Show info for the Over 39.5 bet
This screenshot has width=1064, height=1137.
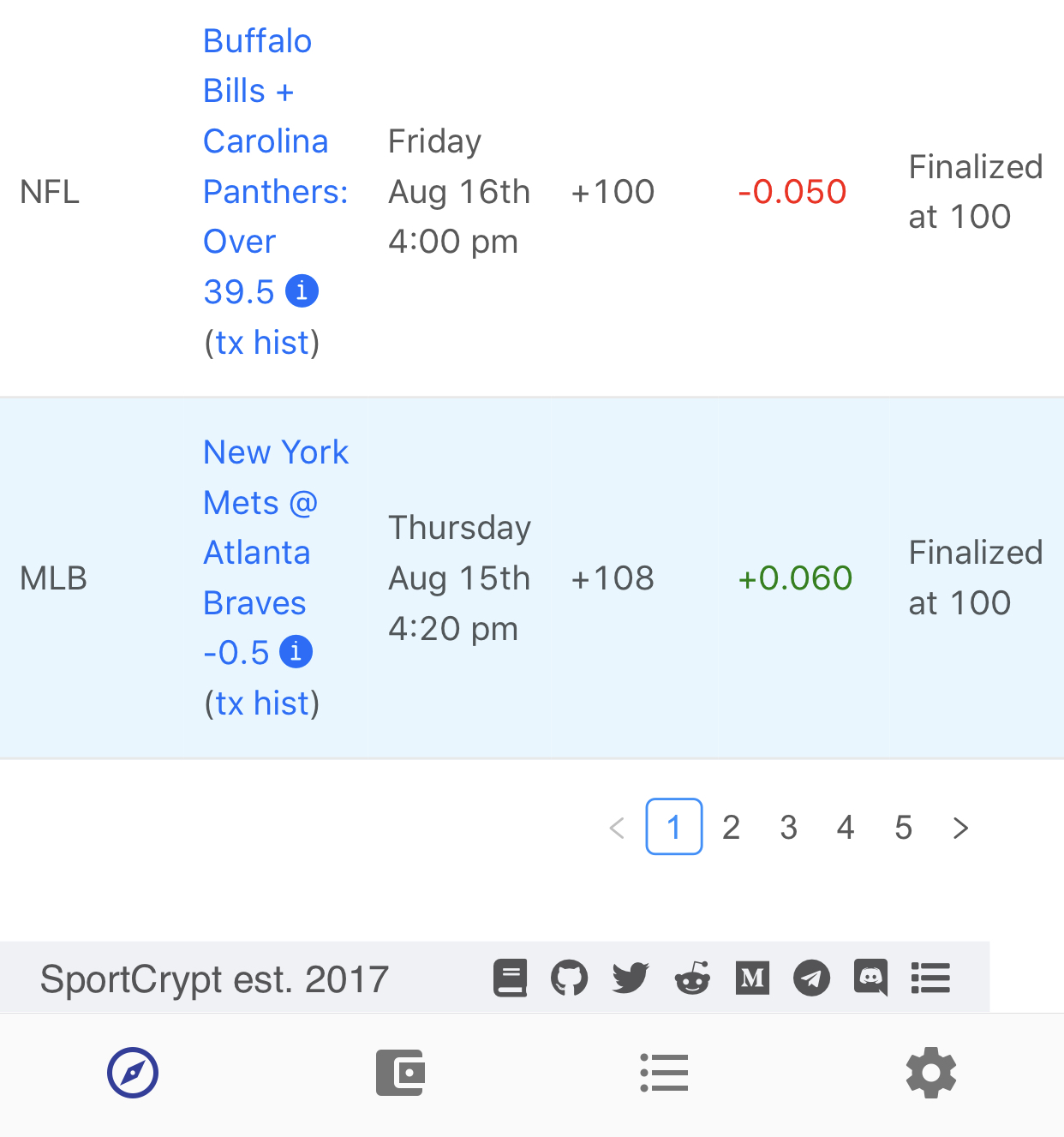(x=302, y=291)
